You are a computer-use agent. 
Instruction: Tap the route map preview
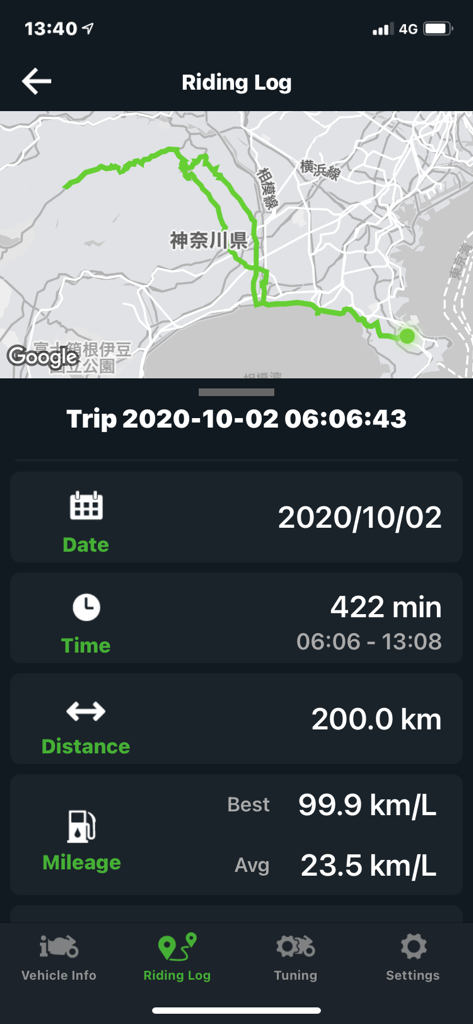pyautogui.click(x=236, y=244)
